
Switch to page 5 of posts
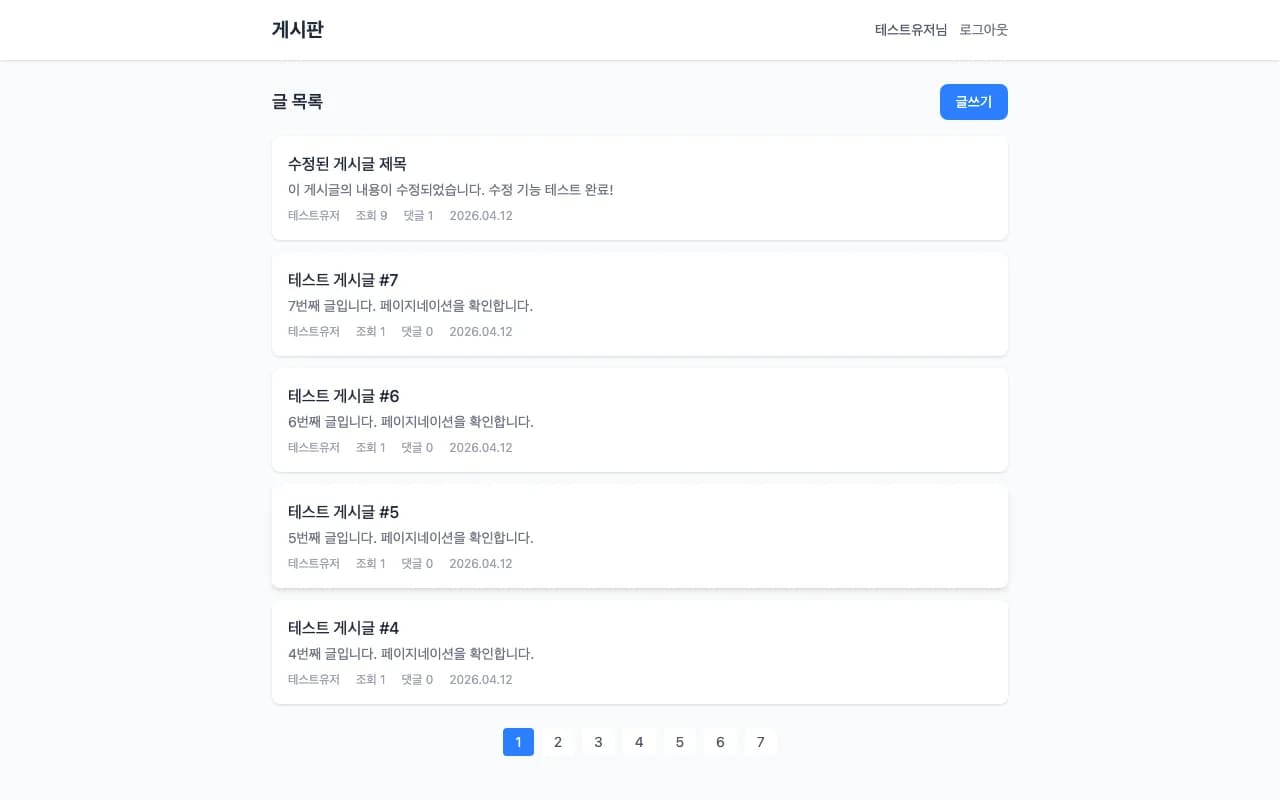679,742
